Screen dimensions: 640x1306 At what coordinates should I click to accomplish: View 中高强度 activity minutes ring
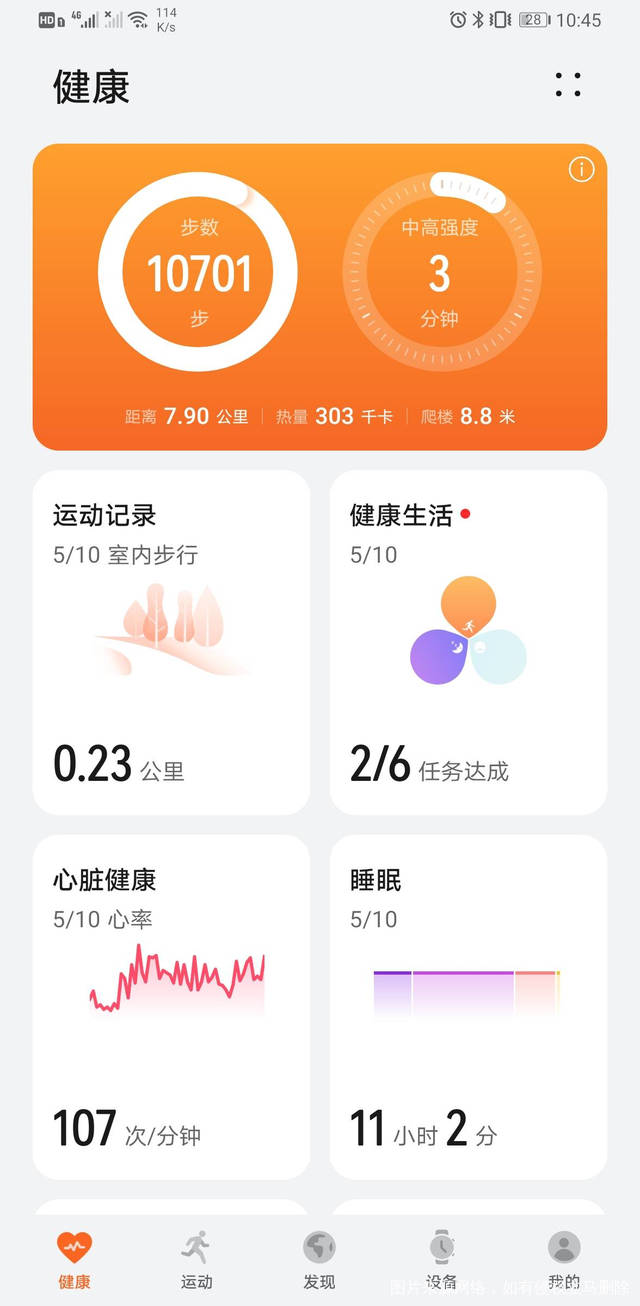click(440, 273)
